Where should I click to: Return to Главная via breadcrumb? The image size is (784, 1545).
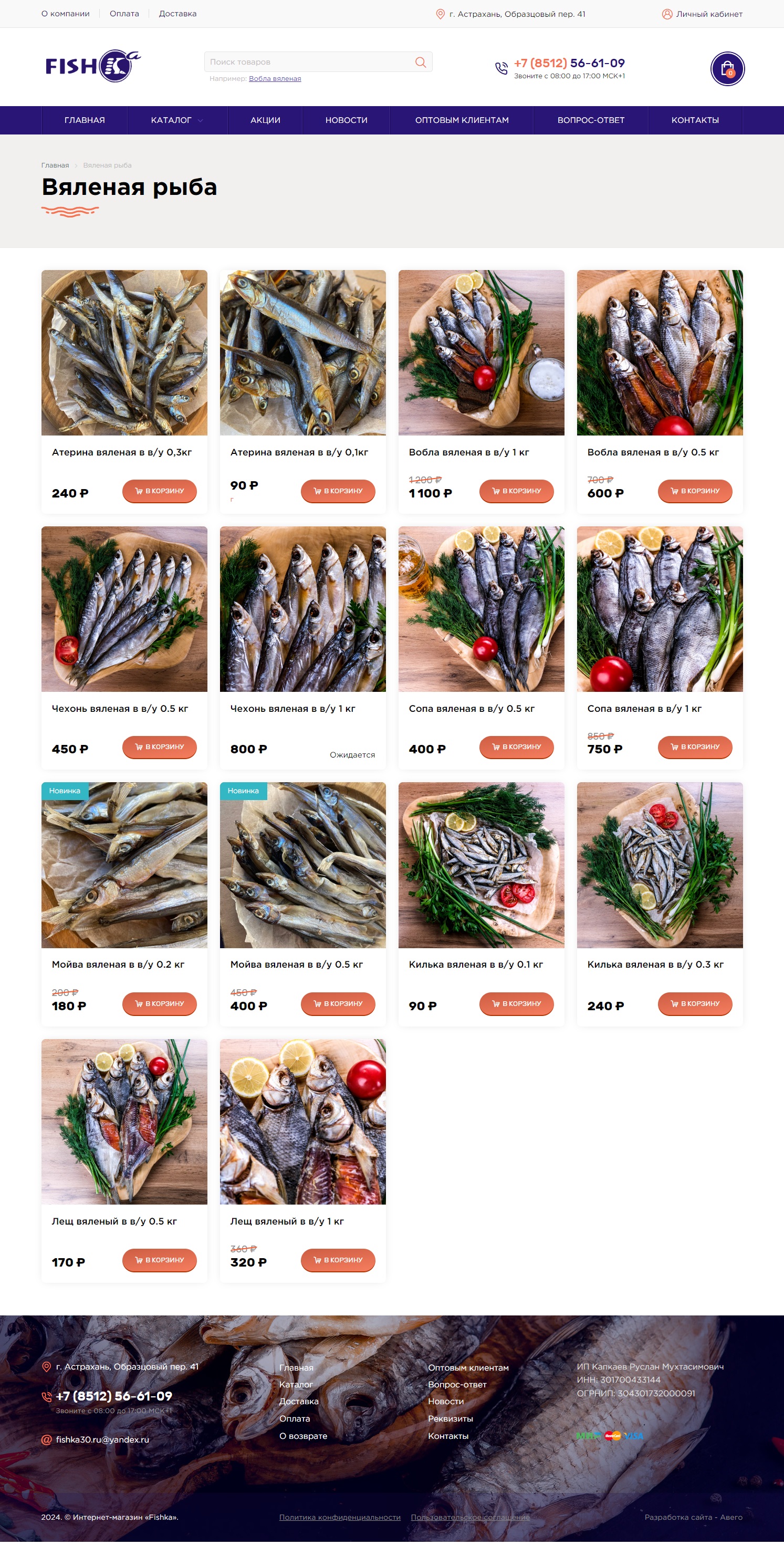pos(55,165)
